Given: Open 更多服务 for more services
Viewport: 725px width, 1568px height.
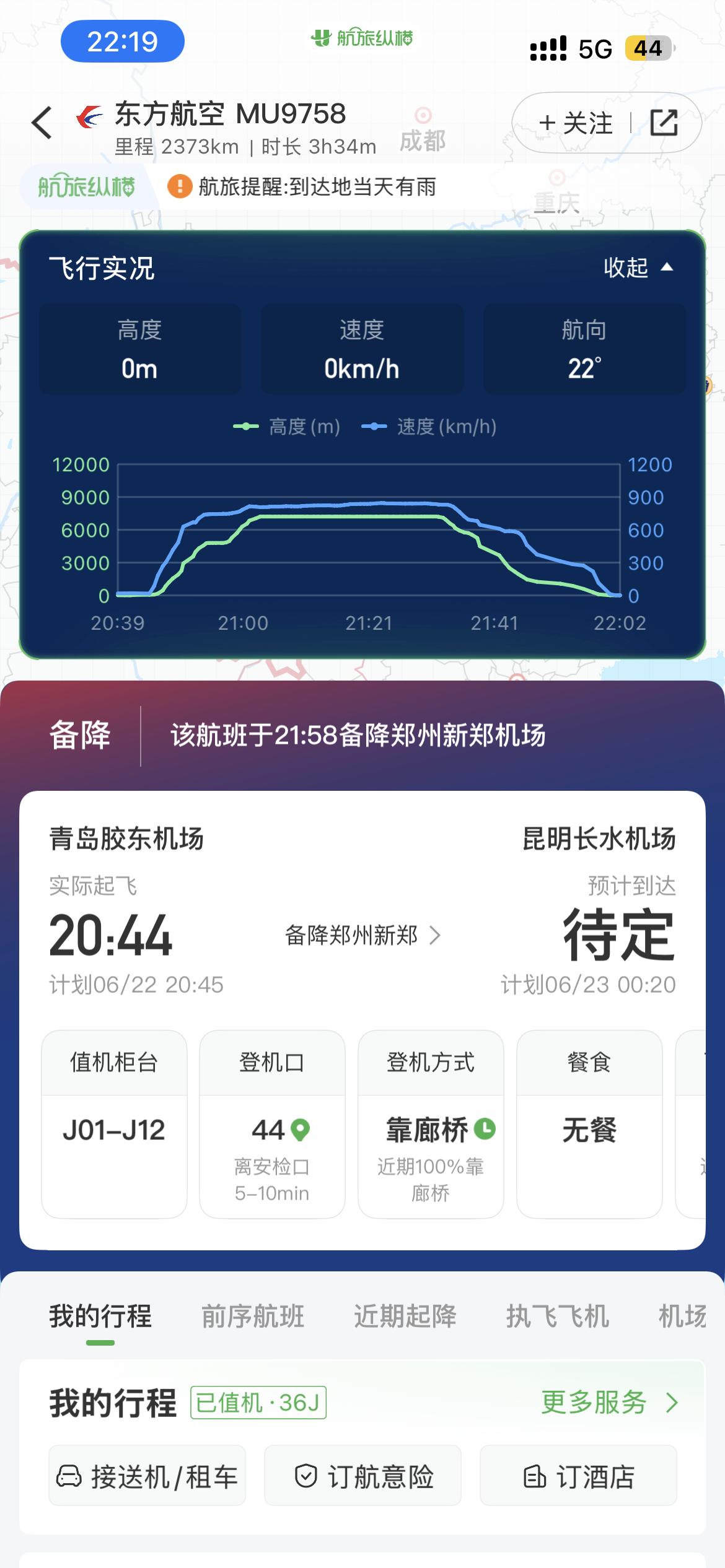Looking at the screenshot, I should (x=610, y=1403).
